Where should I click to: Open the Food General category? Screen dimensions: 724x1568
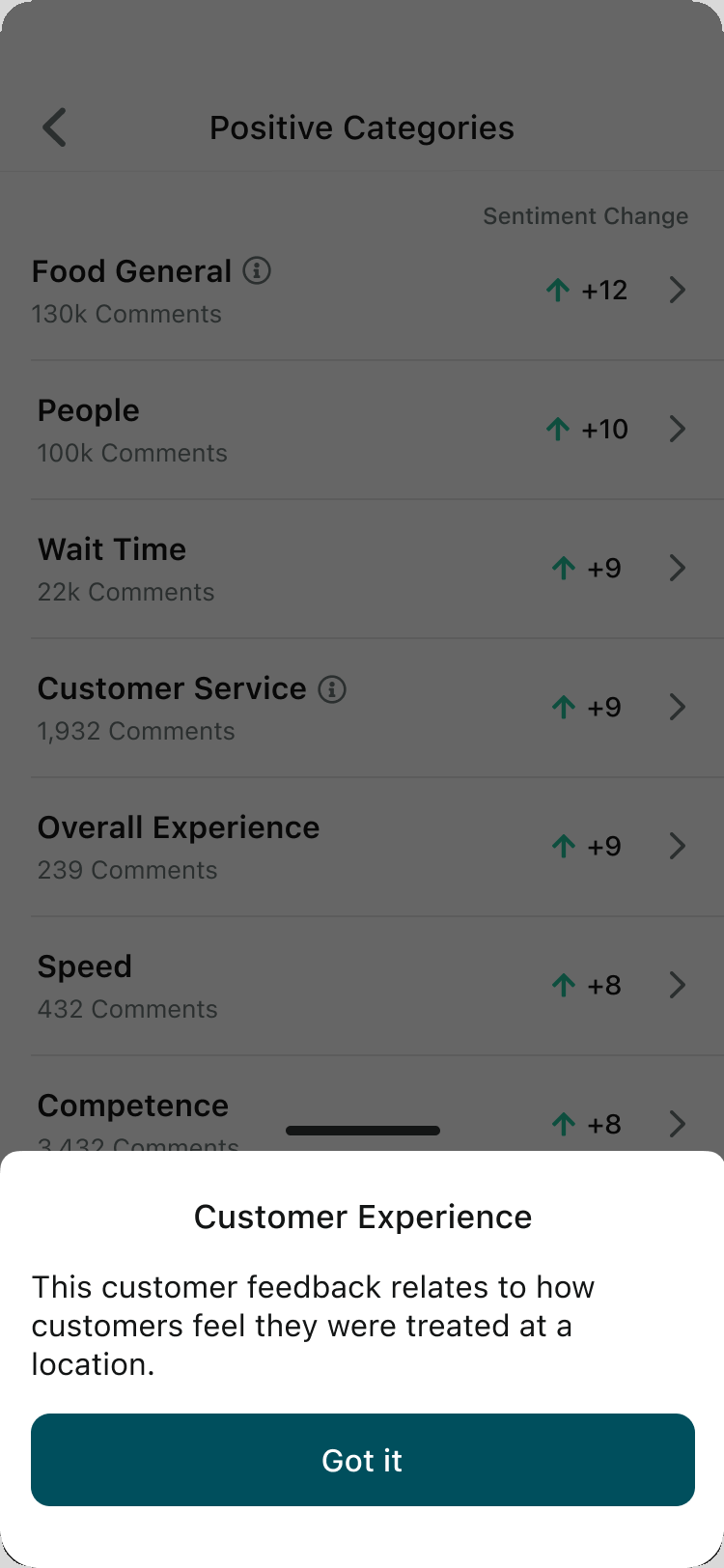coord(362,291)
